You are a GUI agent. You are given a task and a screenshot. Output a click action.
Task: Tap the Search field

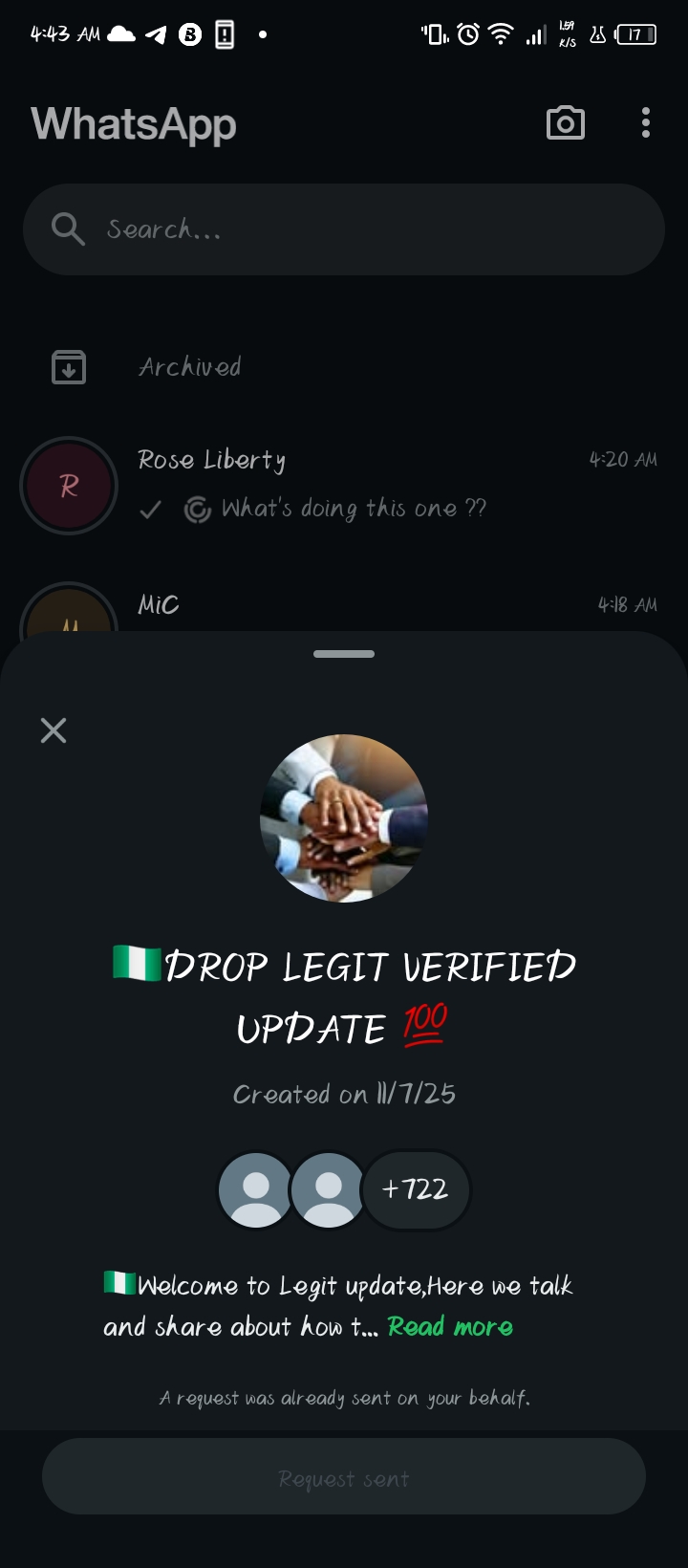point(344,229)
